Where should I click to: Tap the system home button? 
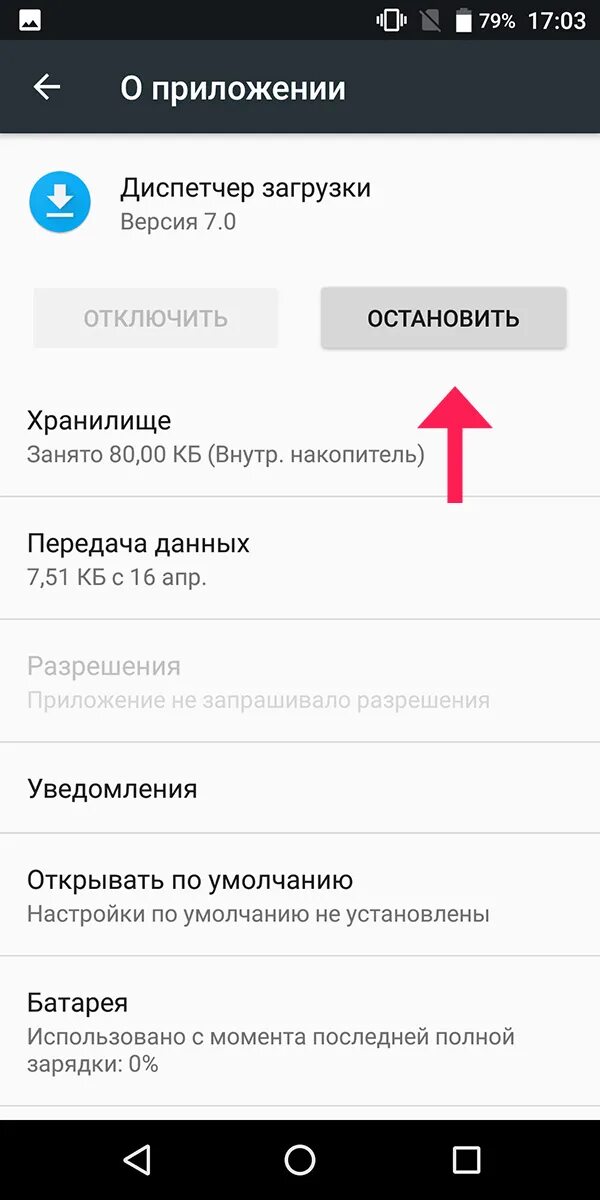coord(300,1160)
